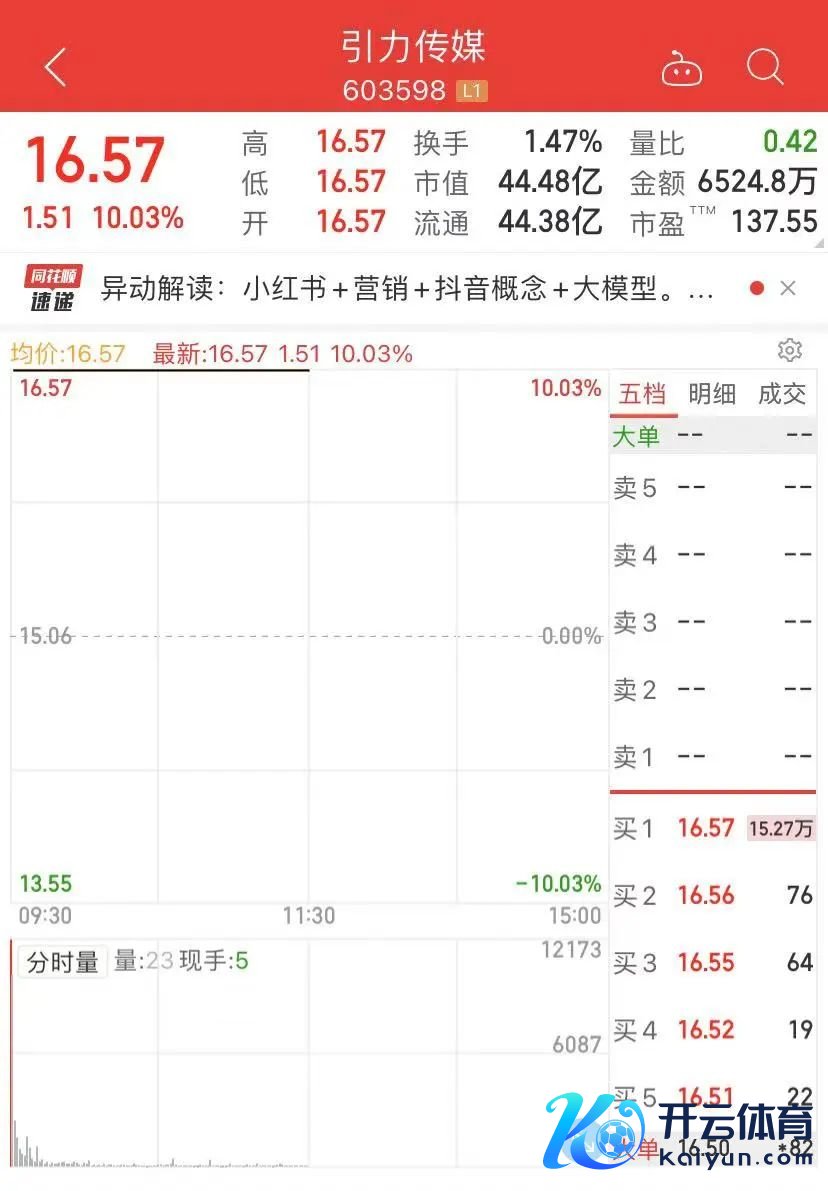Image resolution: width=828 pixels, height=1191 pixels.
Task: Switch to the 明细 tab
Action: pos(712,393)
